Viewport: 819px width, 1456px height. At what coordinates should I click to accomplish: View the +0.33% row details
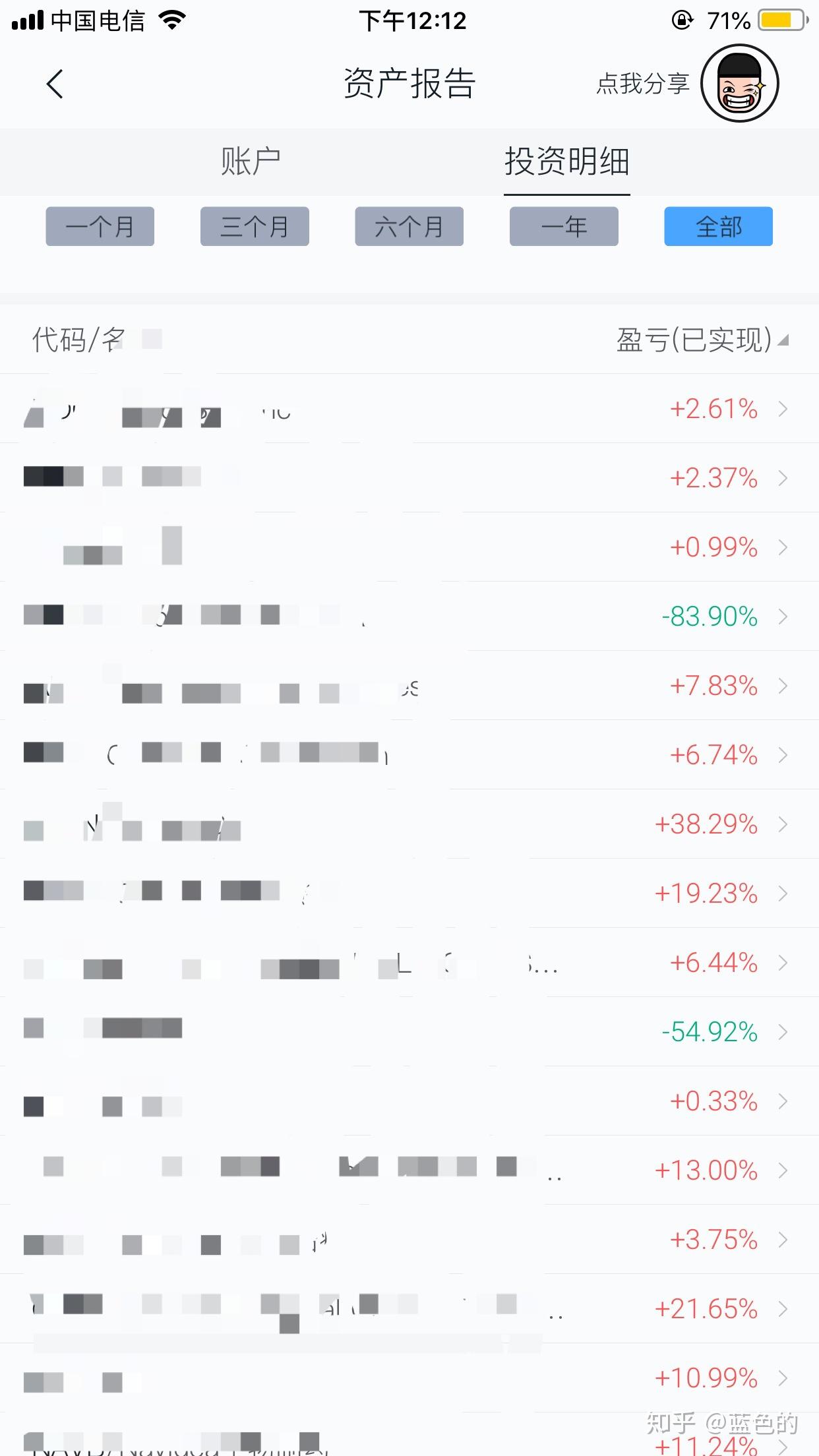[x=409, y=1101]
